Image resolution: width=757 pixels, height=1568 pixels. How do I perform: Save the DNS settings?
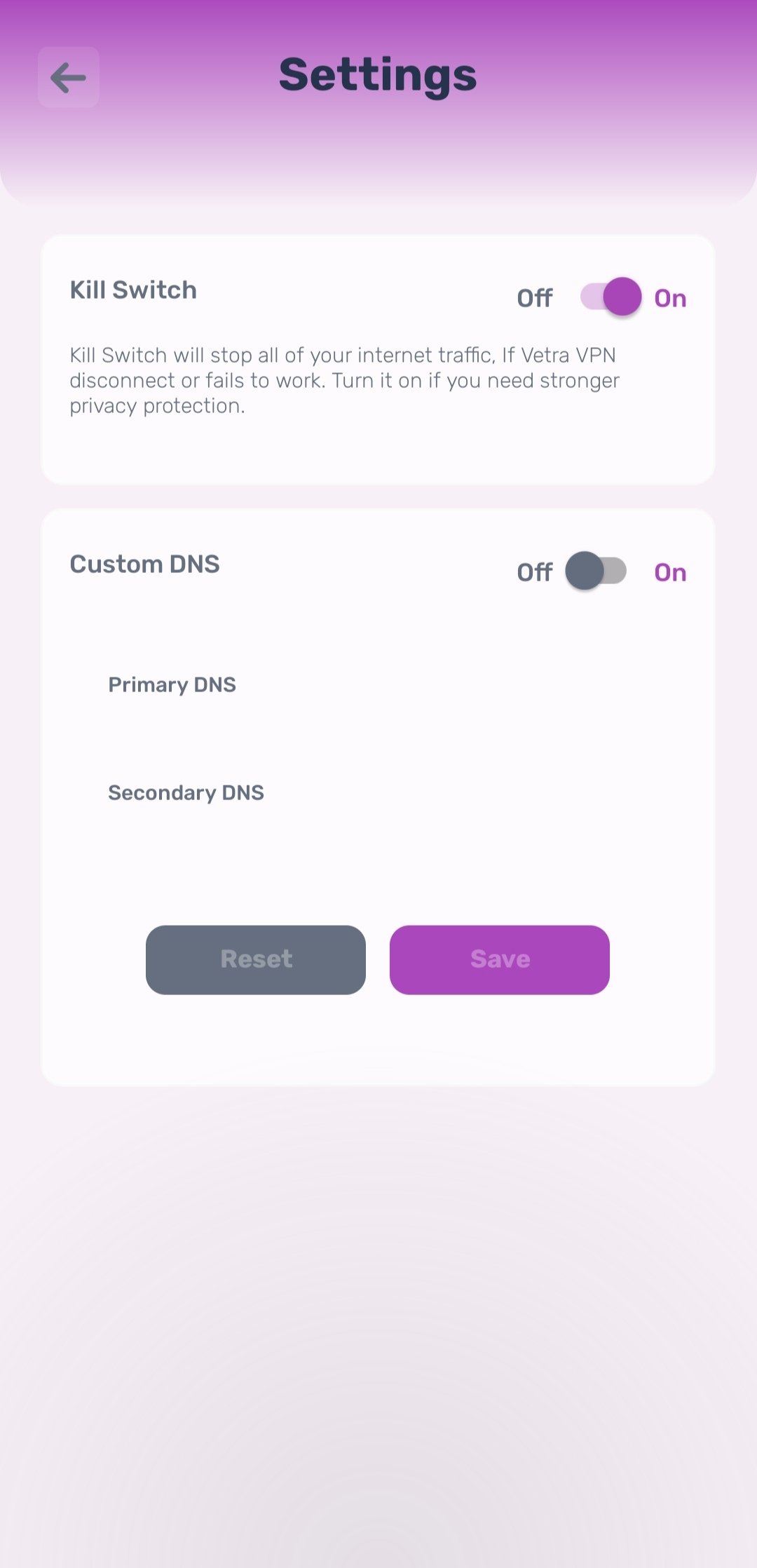pyautogui.click(x=500, y=959)
